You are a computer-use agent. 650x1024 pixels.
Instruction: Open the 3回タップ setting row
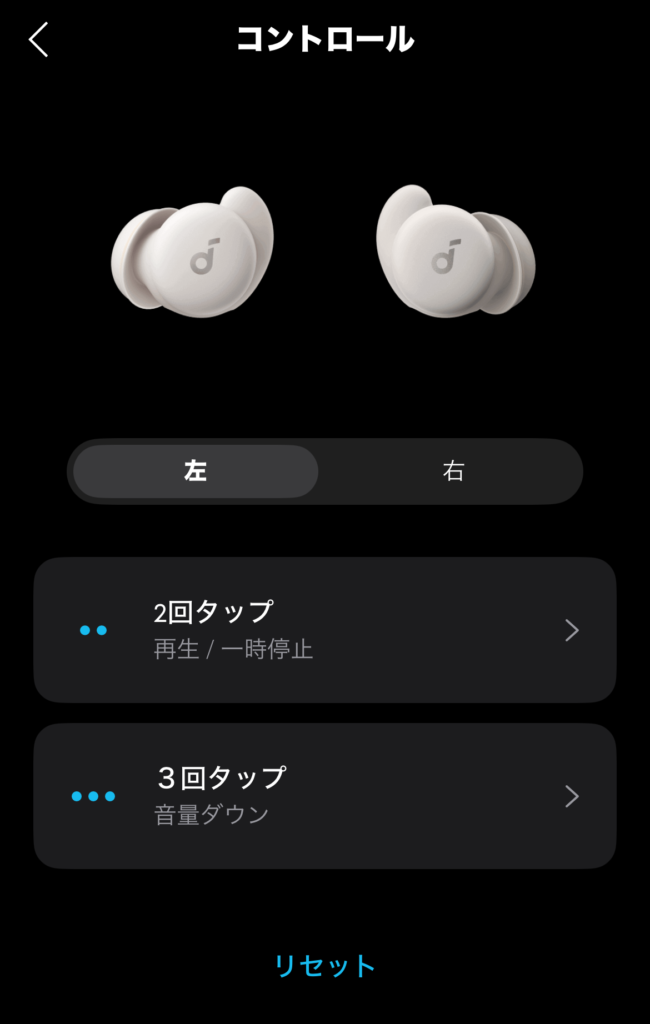point(325,796)
